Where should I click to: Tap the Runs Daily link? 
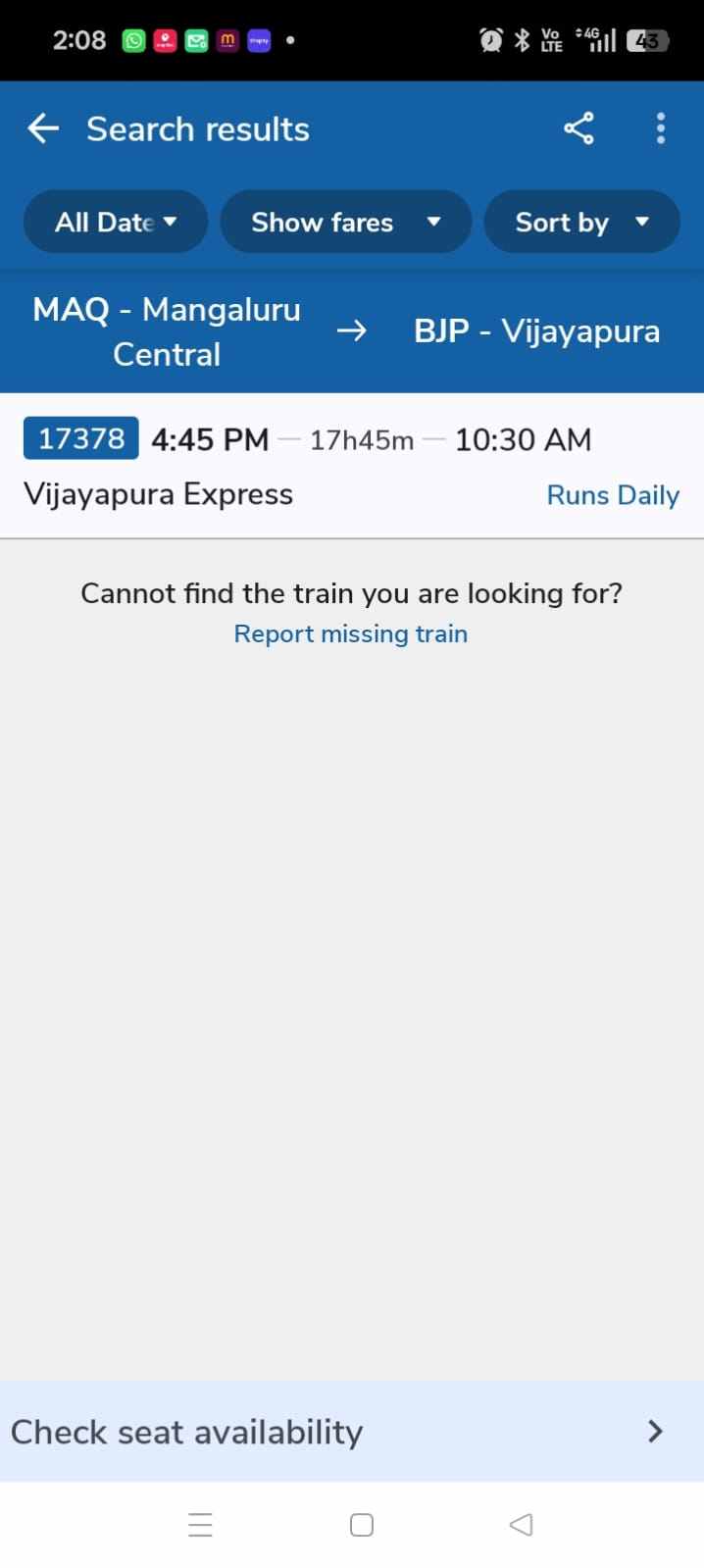pyautogui.click(x=613, y=495)
